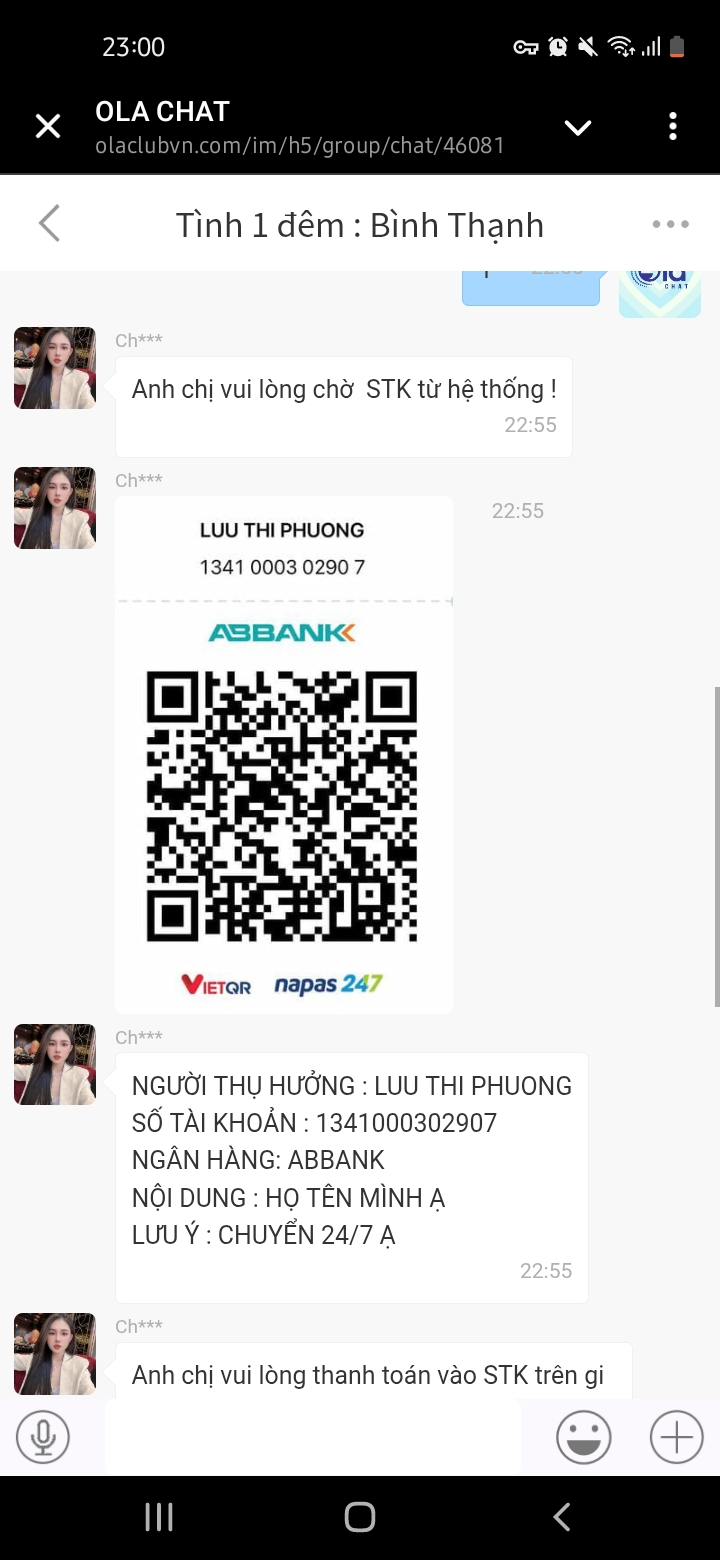The width and height of the screenshot is (720, 1560).
Task: Tap the voice message microphone
Action: coord(43,1438)
